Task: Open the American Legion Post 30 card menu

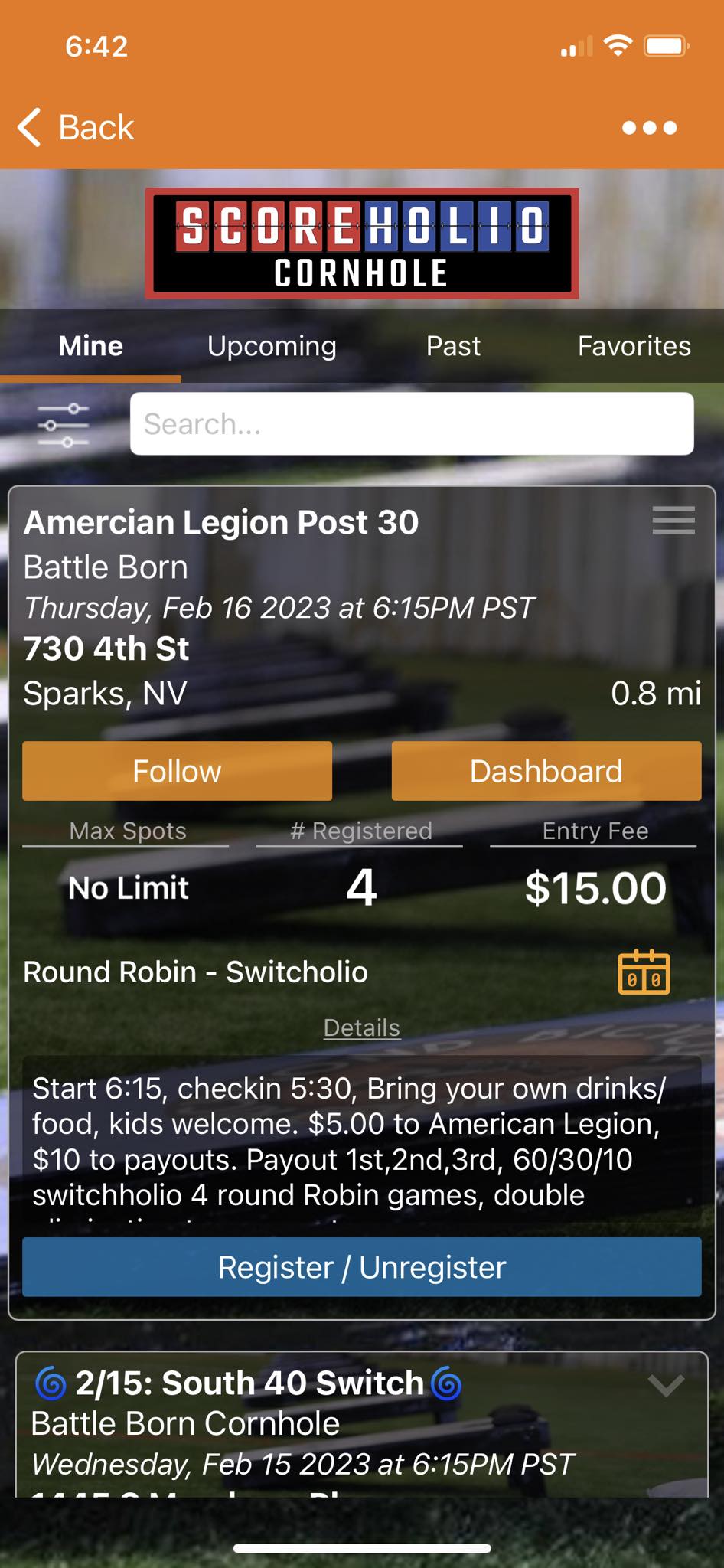Action: coord(673,521)
